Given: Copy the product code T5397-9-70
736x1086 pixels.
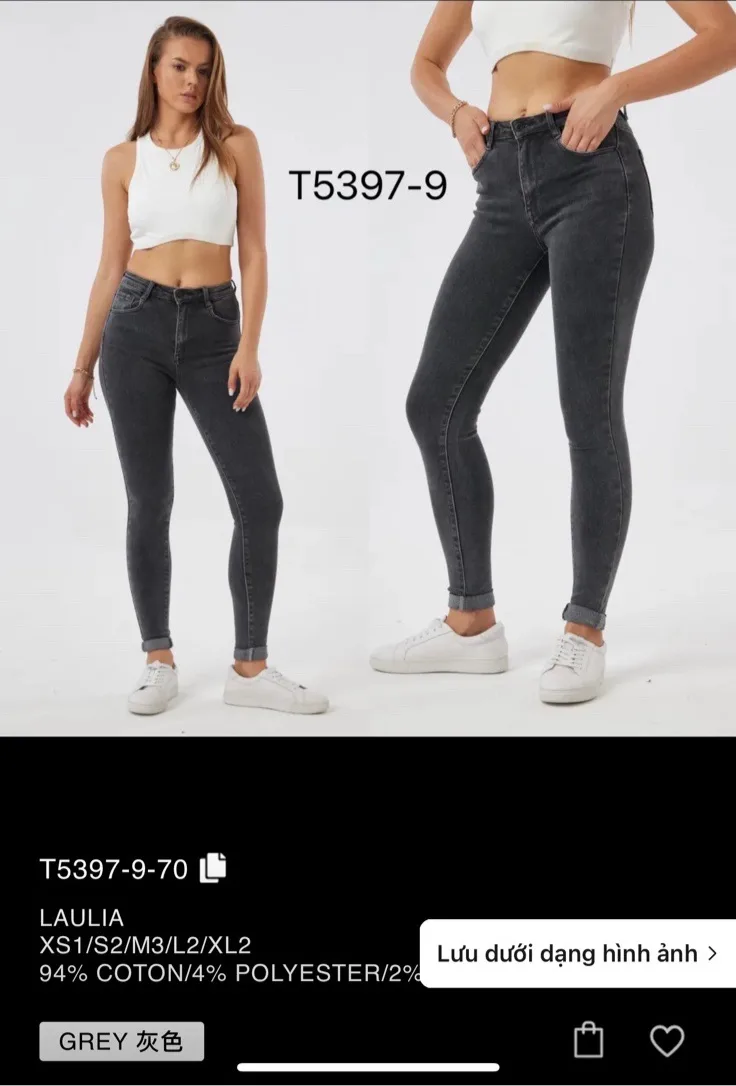Looking at the screenshot, I should click(213, 868).
